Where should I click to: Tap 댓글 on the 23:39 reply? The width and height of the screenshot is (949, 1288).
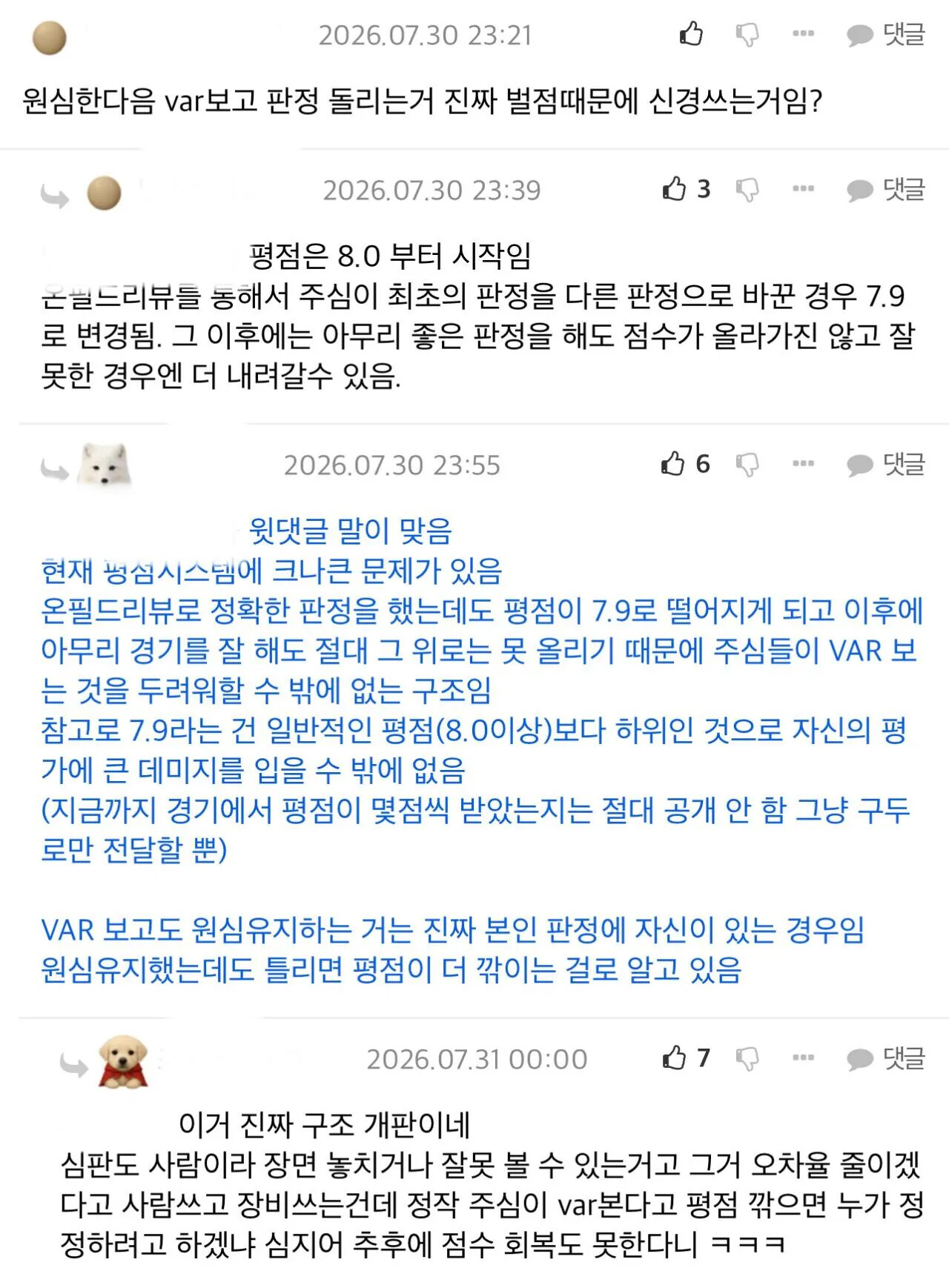click(x=886, y=190)
